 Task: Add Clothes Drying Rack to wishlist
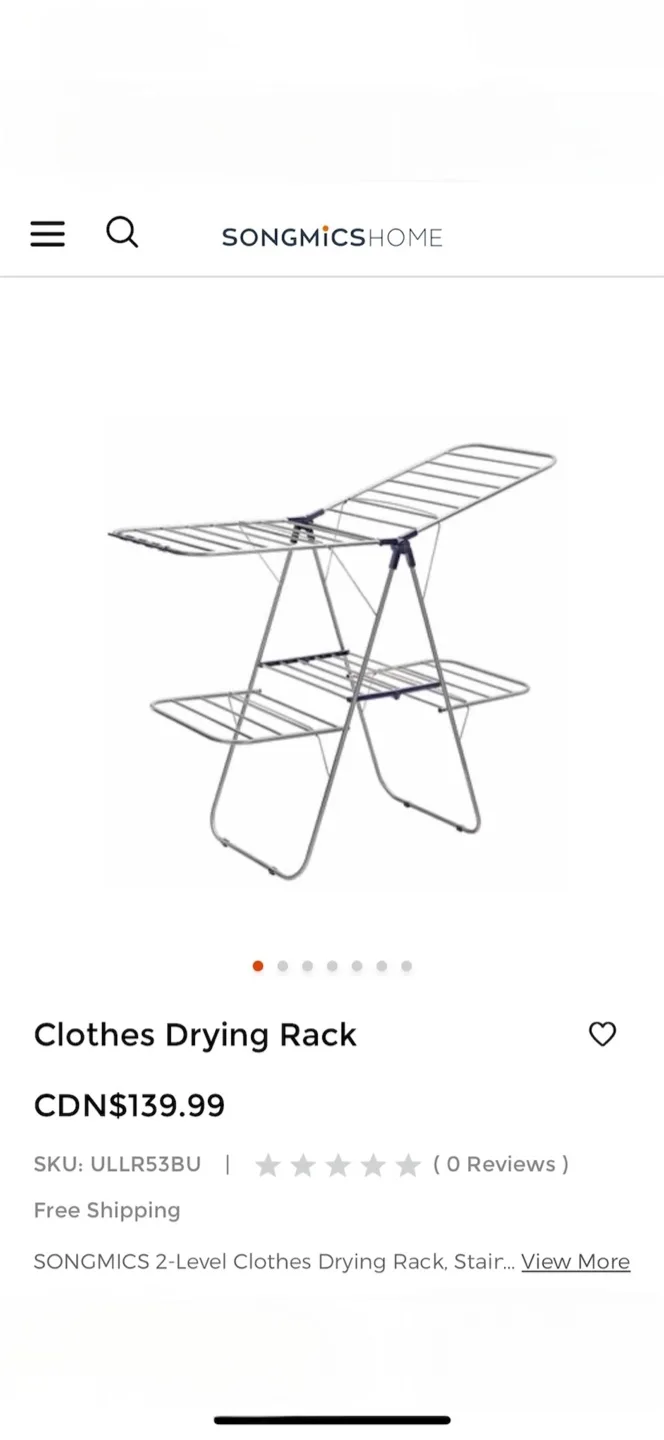click(602, 1034)
